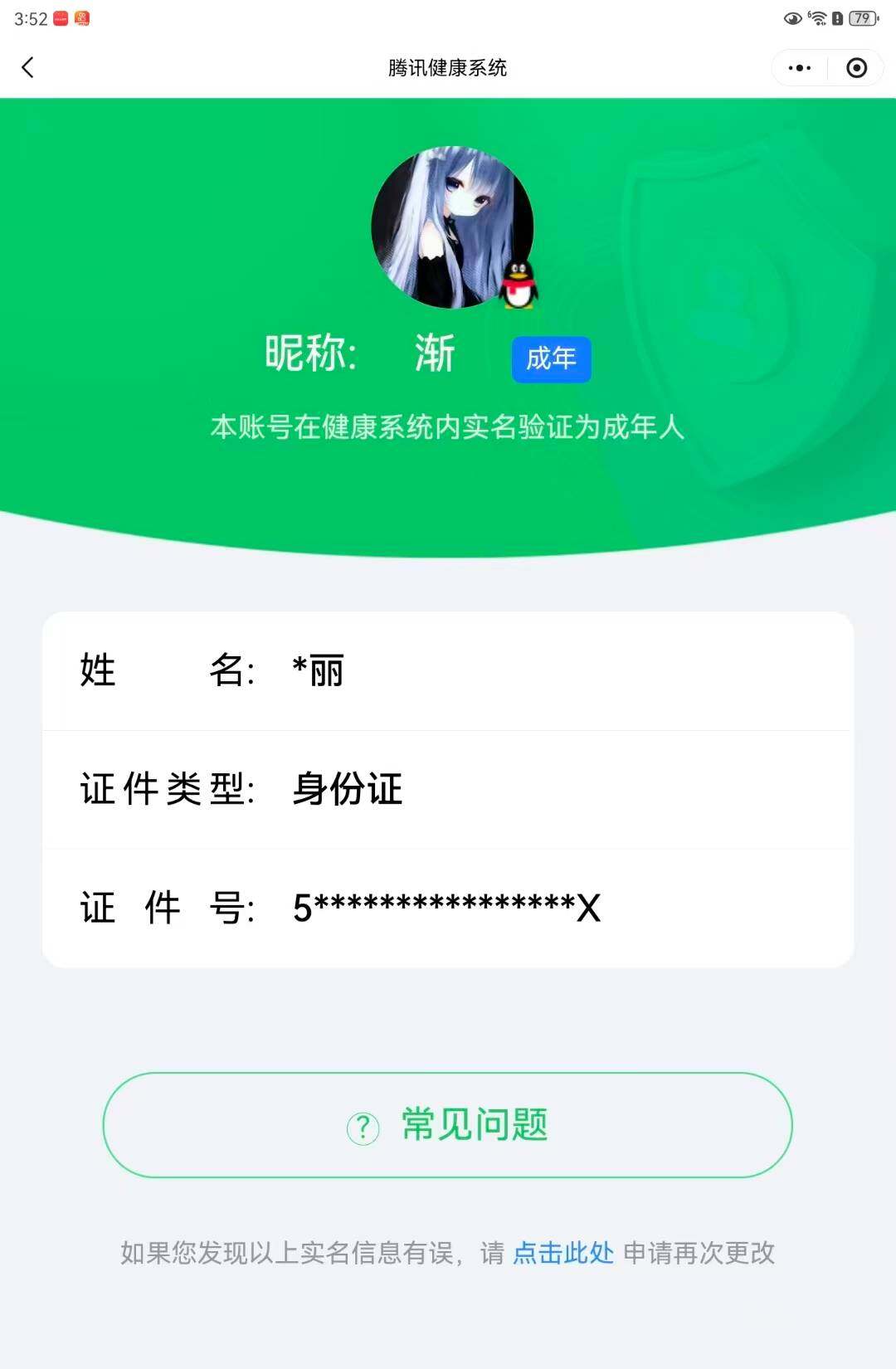This screenshot has width=896, height=1369.
Task: Tap the 成年 adult status badge
Action: coord(551,358)
